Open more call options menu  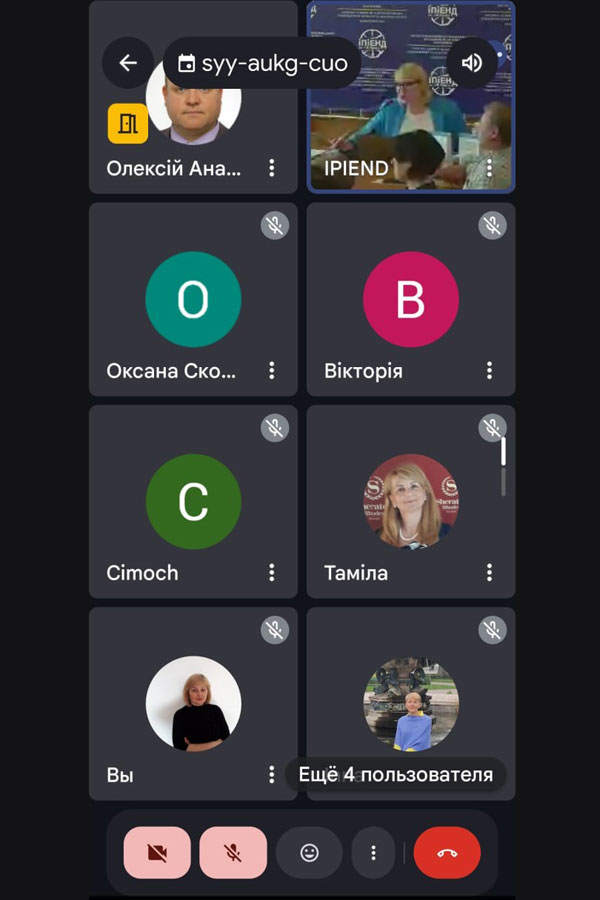point(373,853)
